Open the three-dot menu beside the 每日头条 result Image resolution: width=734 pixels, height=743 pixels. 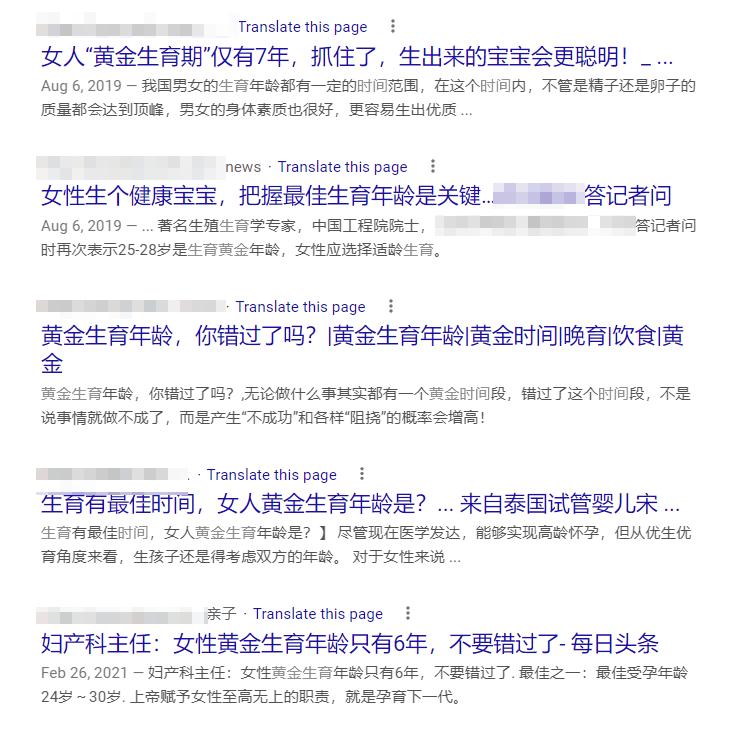407,614
